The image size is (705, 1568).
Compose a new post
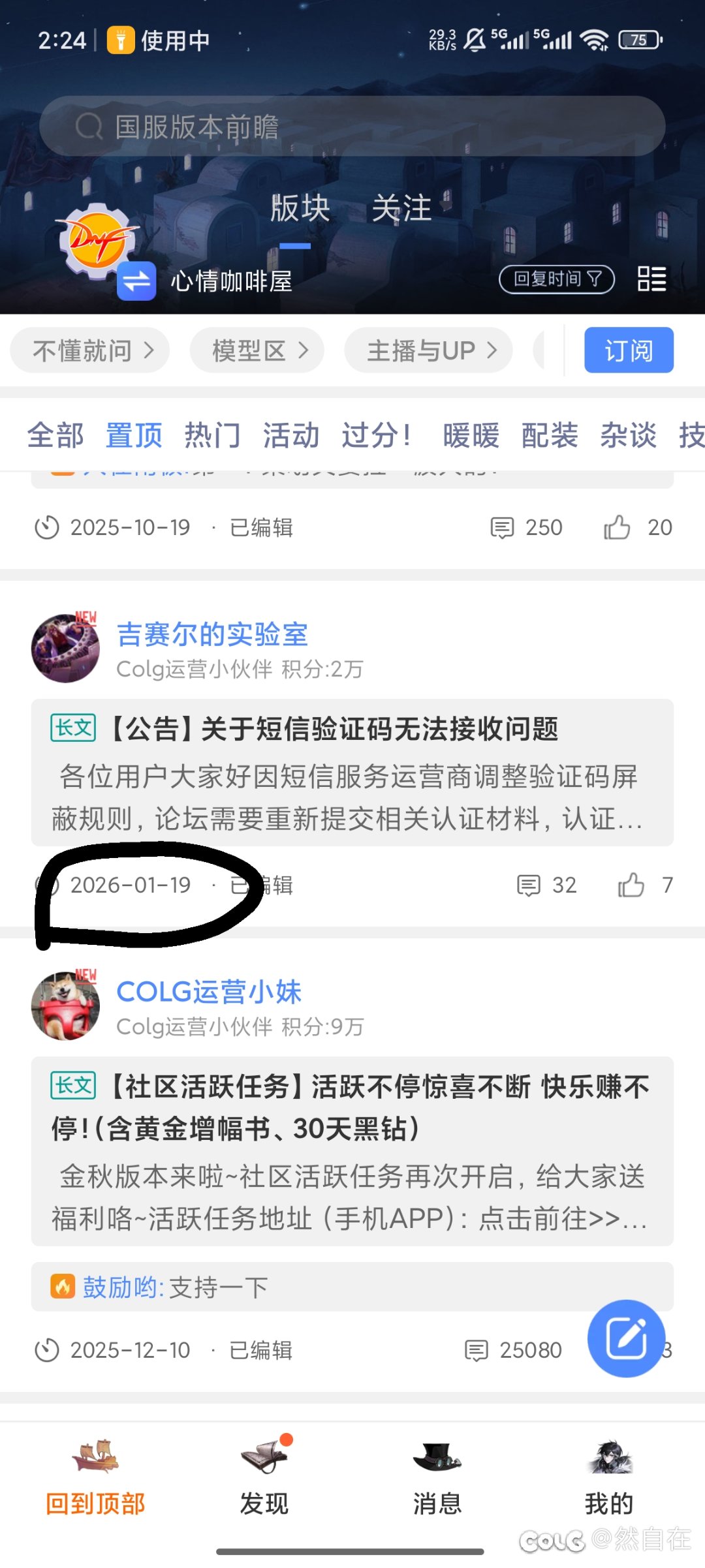click(626, 1338)
